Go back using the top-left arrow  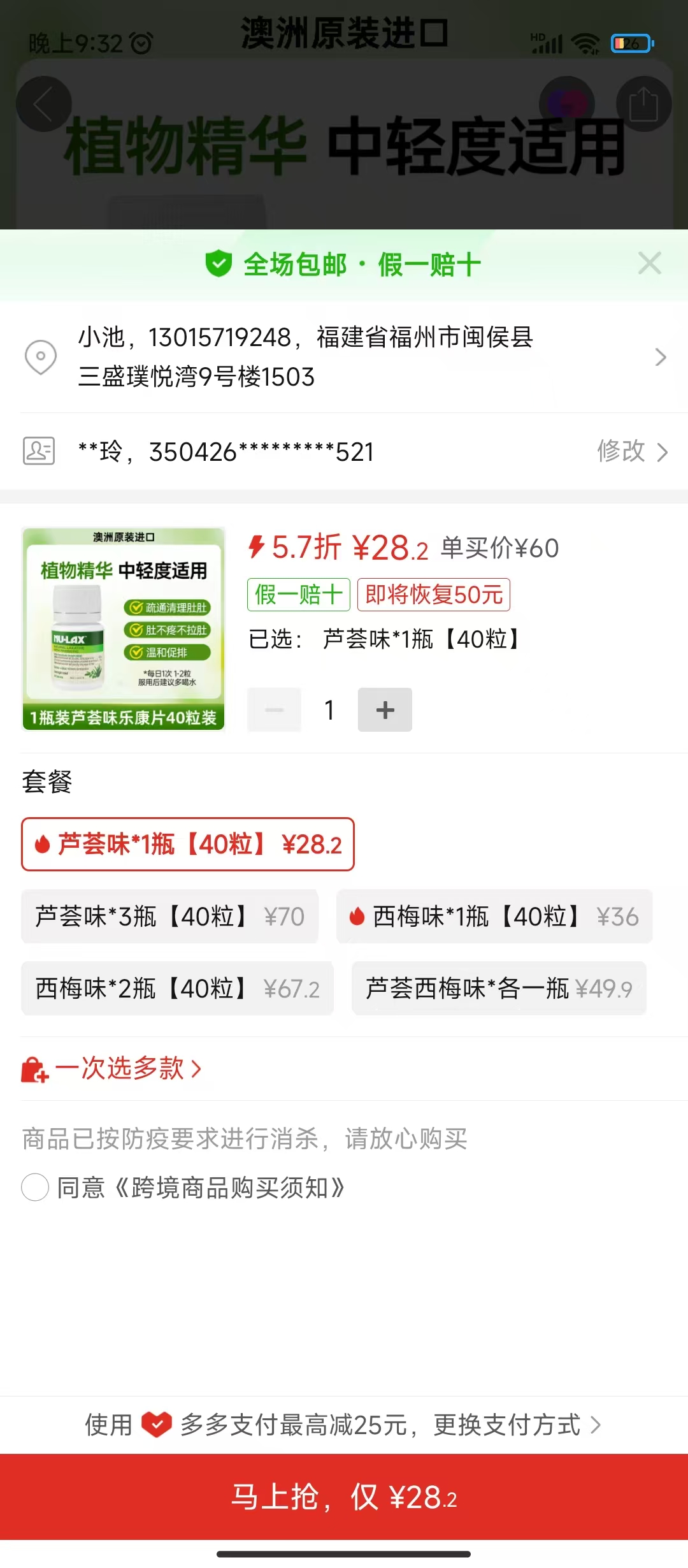tap(43, 104)
